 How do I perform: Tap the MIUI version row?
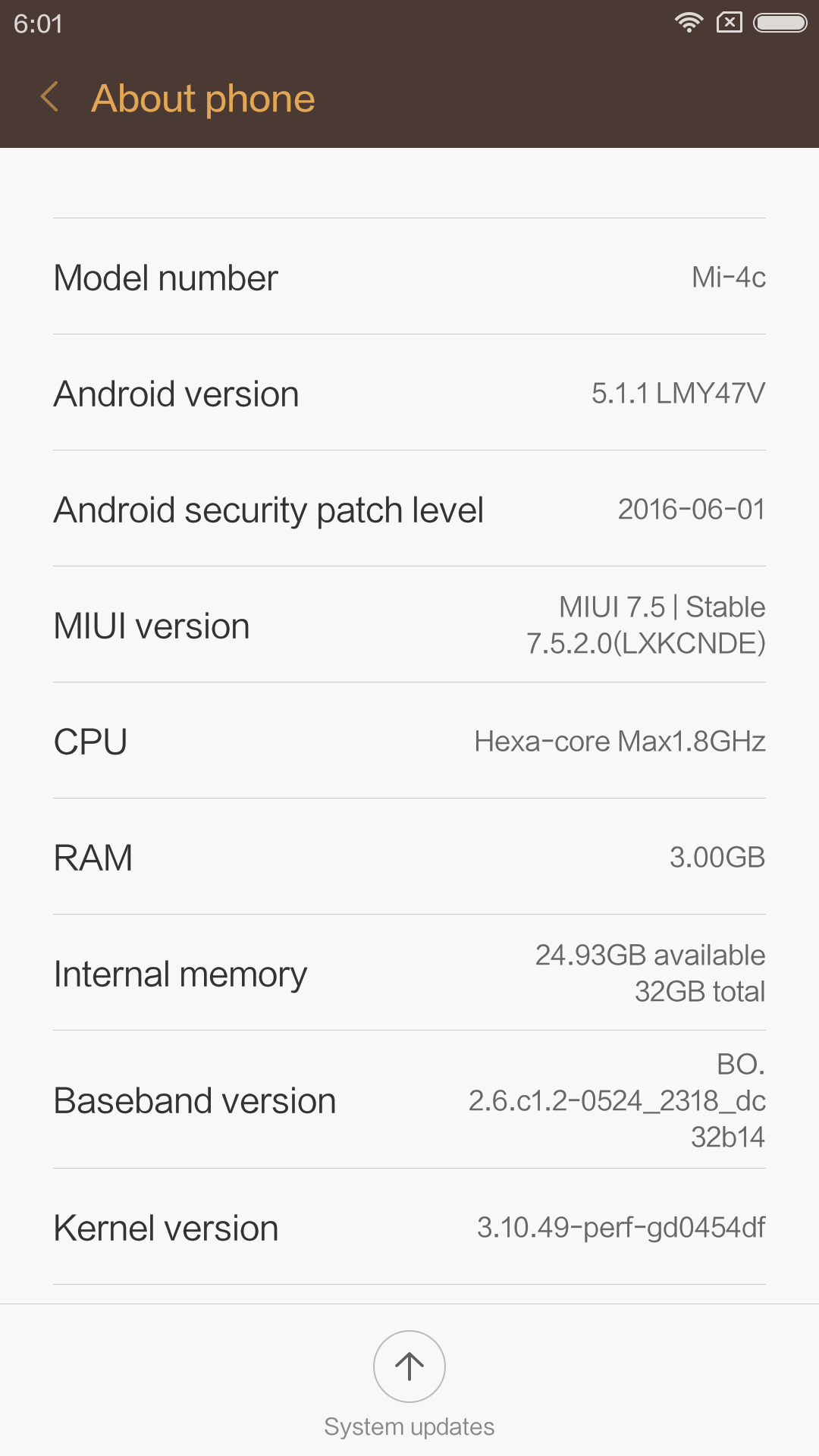tap(409, 625)
